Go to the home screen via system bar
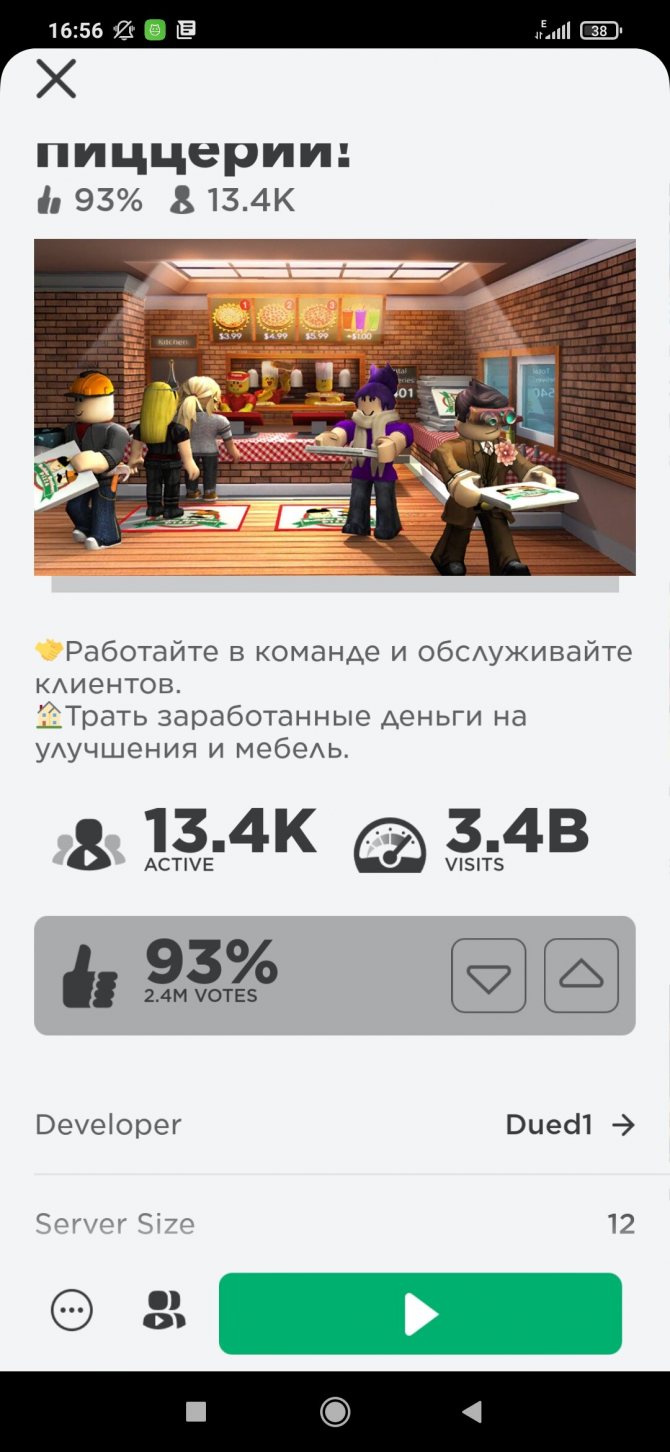The width and height of the screenshot is (670, 1452). tap(335, 1411)
